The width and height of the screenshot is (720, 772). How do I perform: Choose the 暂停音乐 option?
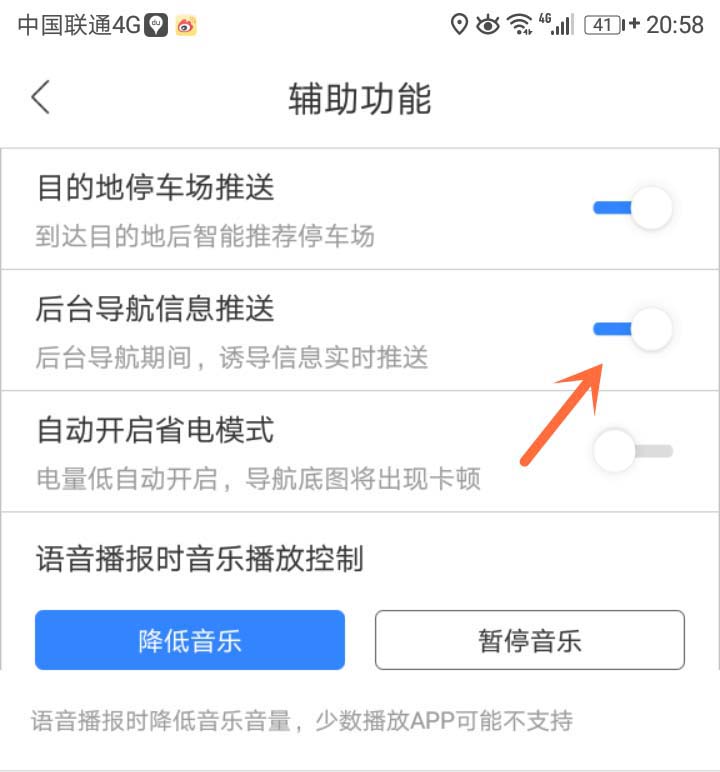click(529, 640)
